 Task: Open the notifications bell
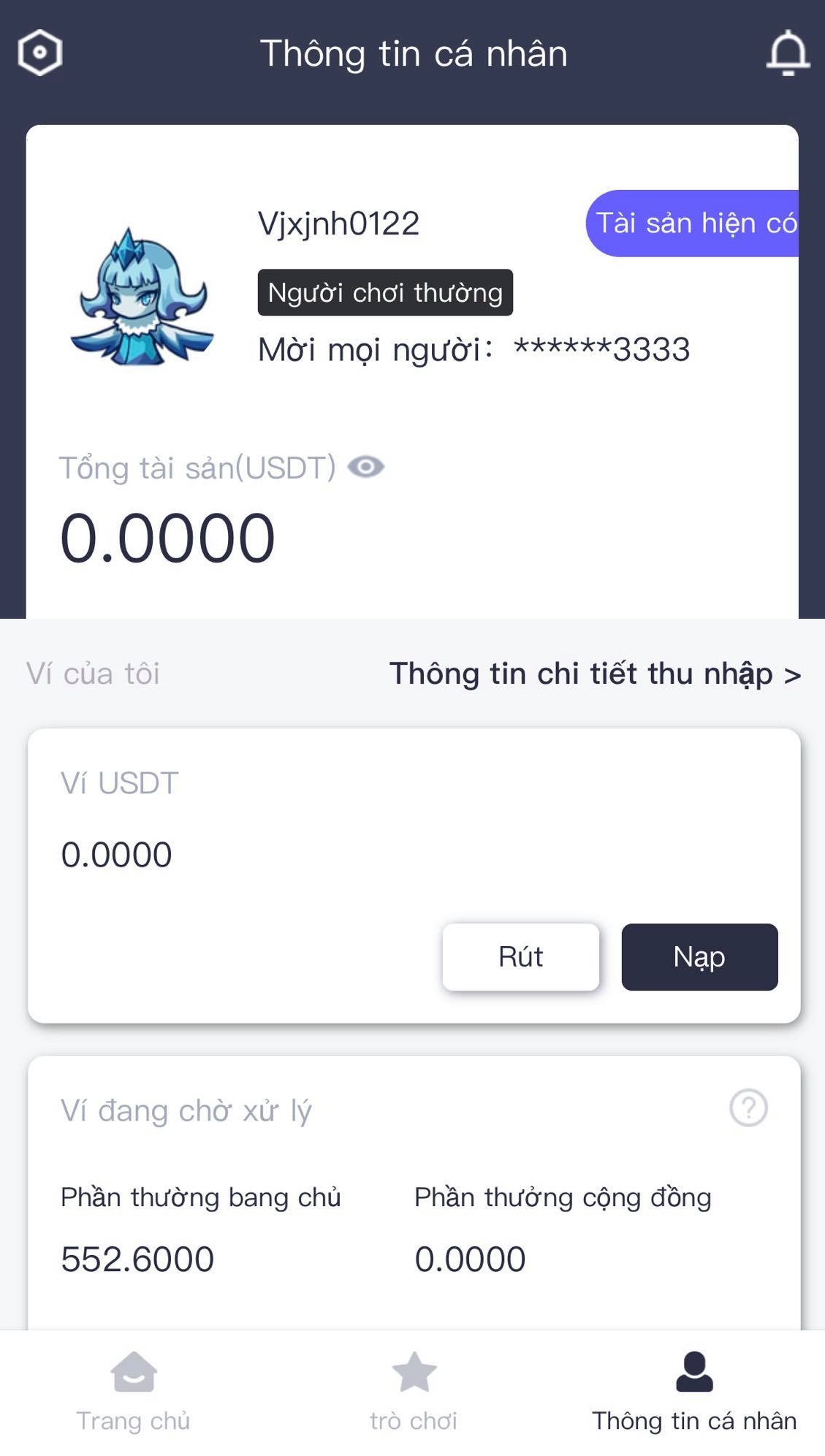point(788,53)
